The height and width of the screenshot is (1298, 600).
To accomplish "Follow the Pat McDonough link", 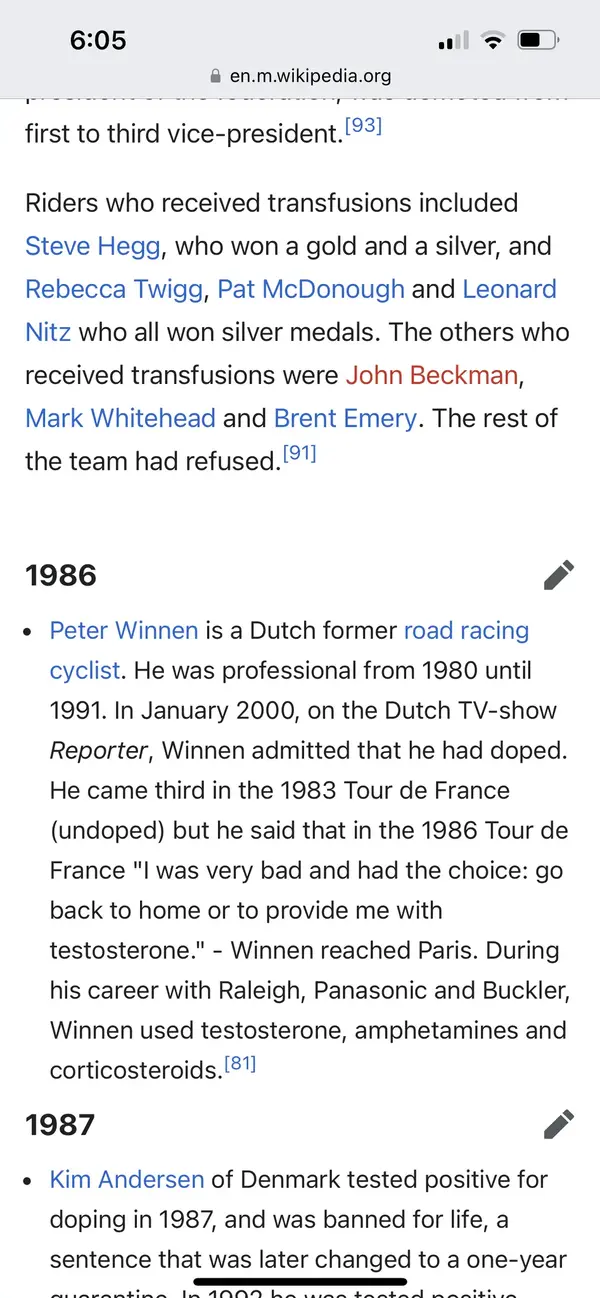I will [311, 289].
